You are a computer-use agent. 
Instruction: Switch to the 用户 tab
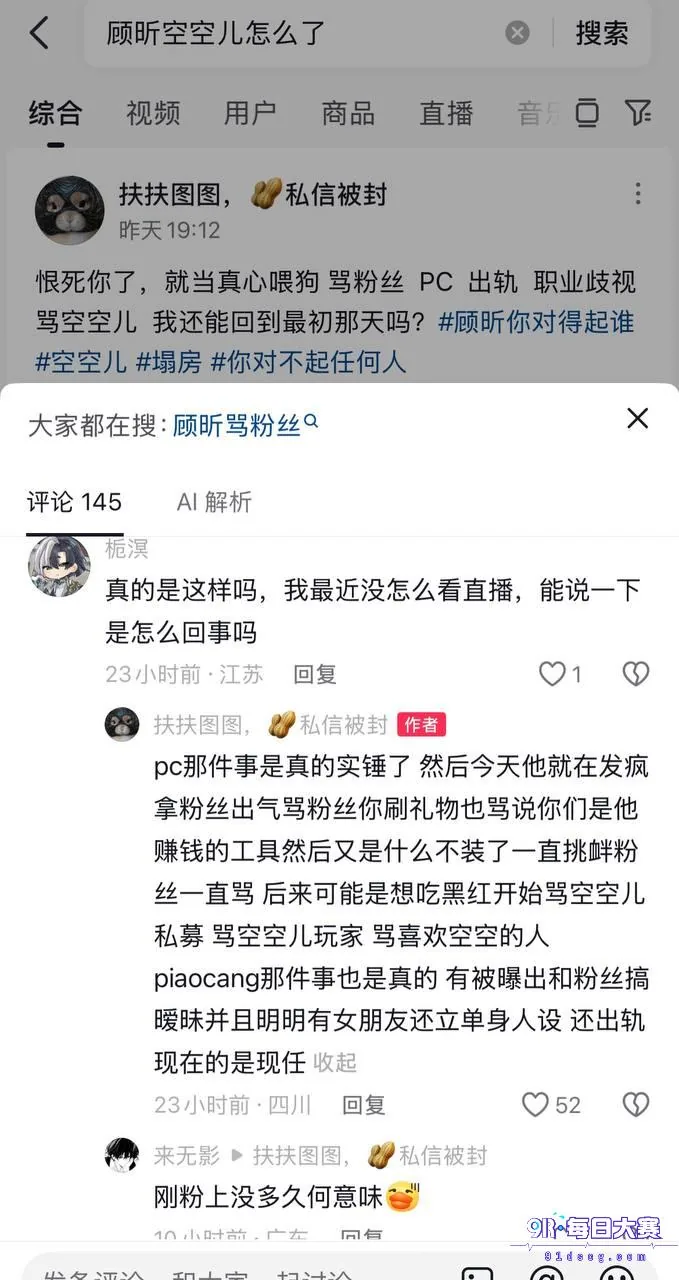[250, 113]
